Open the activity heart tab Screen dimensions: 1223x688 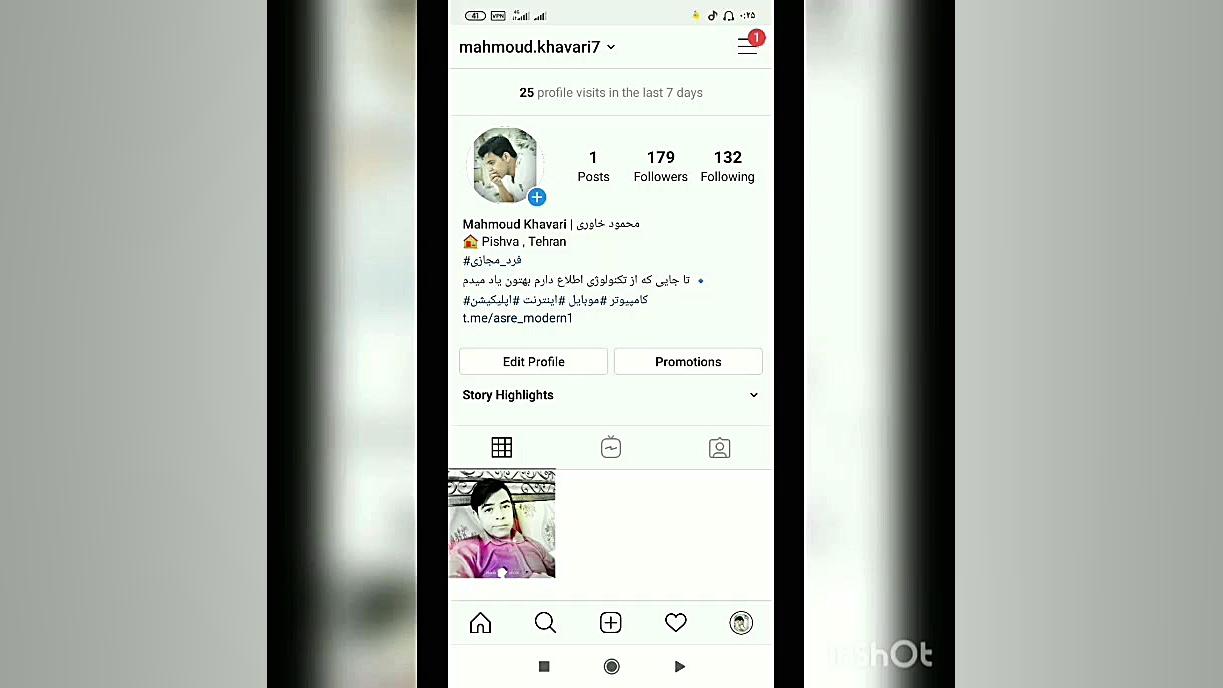pyautogui.click(x=676, y=623)
